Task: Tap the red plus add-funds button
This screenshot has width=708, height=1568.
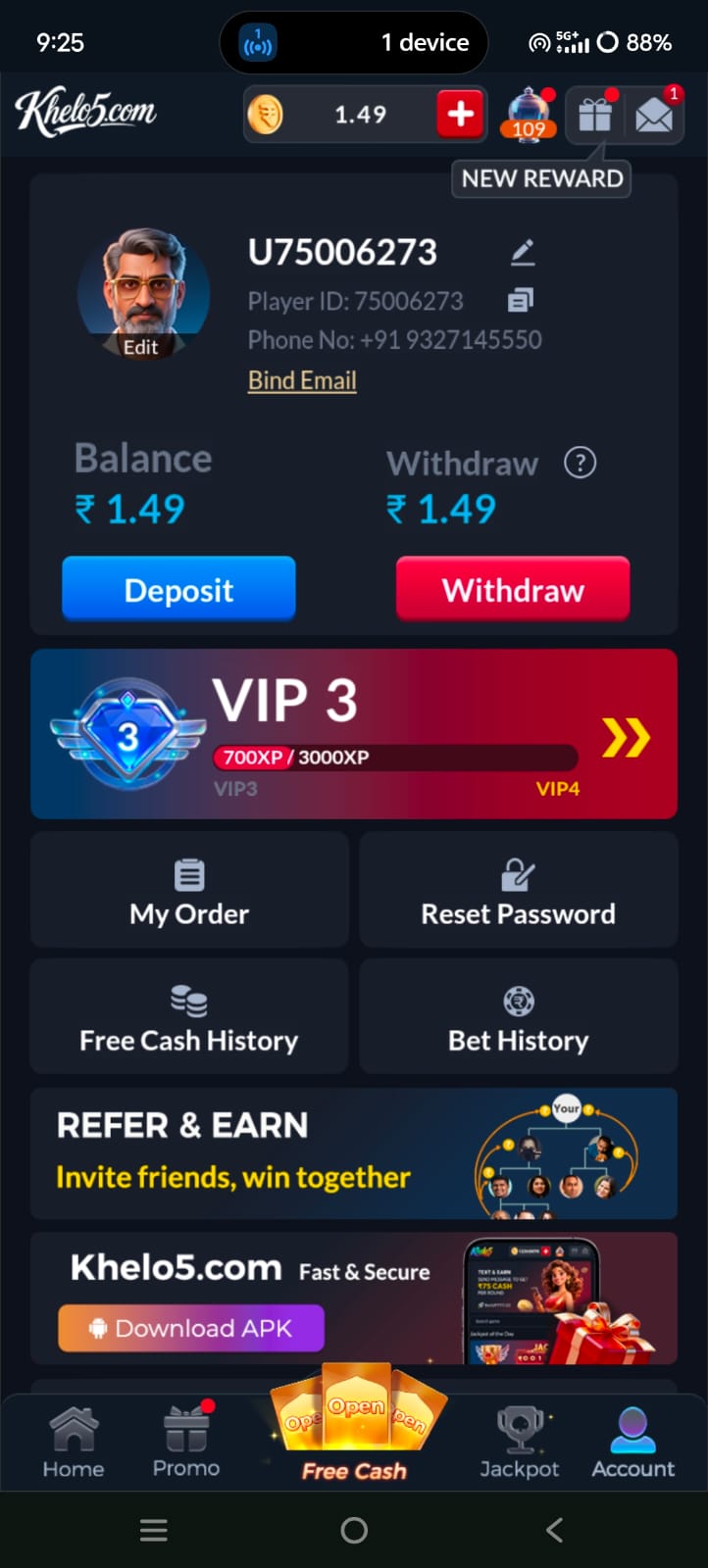Action: point(460,115)
